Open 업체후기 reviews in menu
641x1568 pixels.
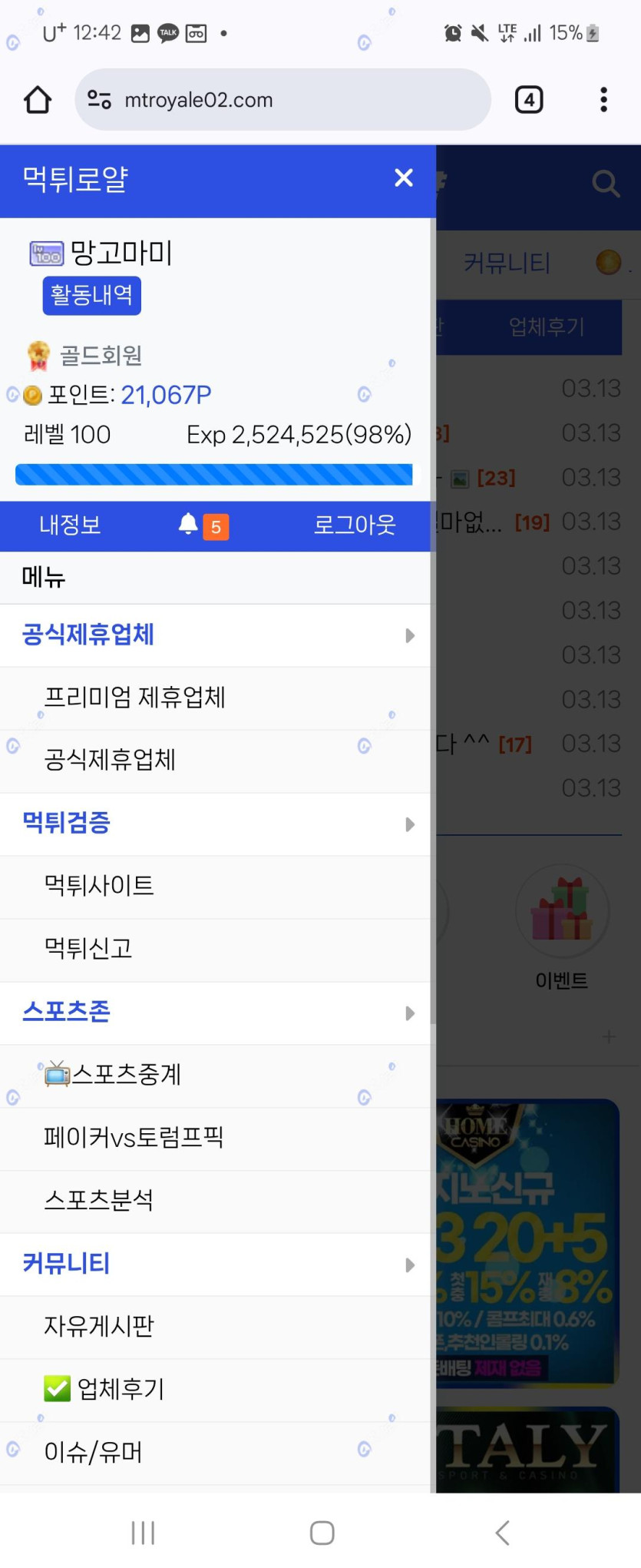[x=106, y=1389]
